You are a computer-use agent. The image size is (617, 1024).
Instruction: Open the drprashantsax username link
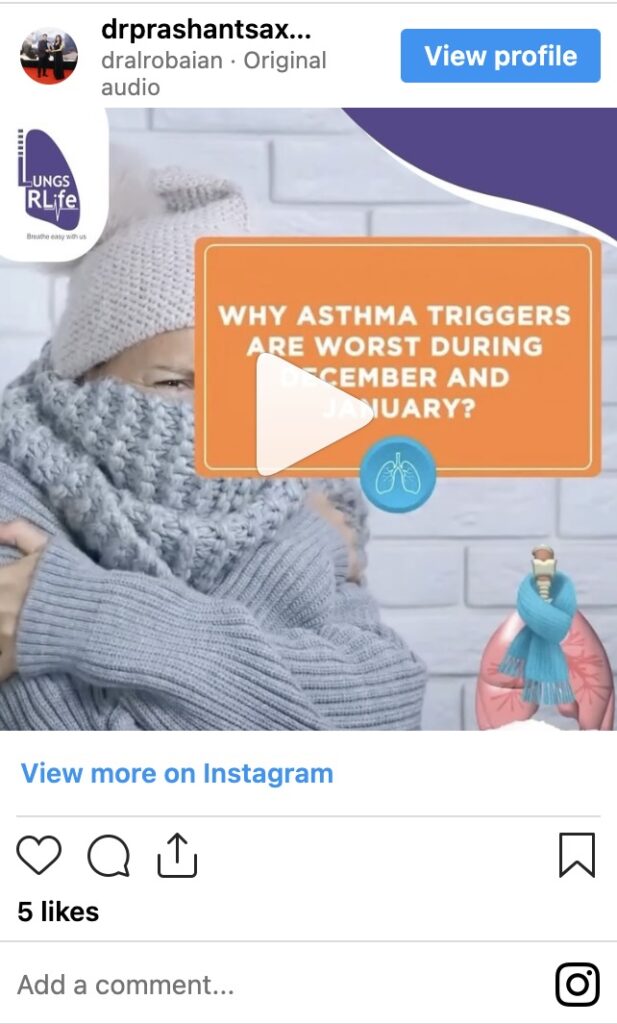pyautogui.click(x=207, y=30)
